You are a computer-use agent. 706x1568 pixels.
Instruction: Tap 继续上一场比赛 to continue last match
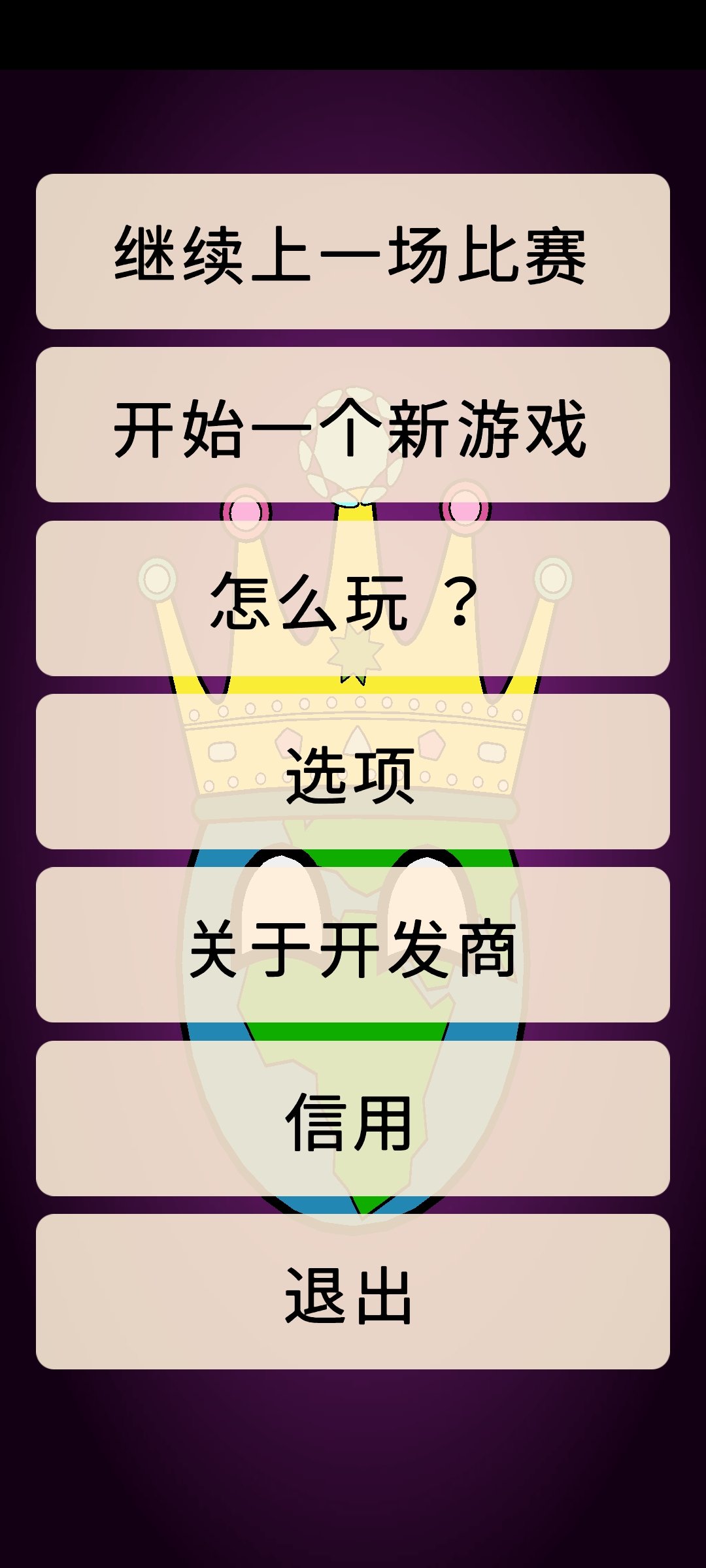click(353, 252)
